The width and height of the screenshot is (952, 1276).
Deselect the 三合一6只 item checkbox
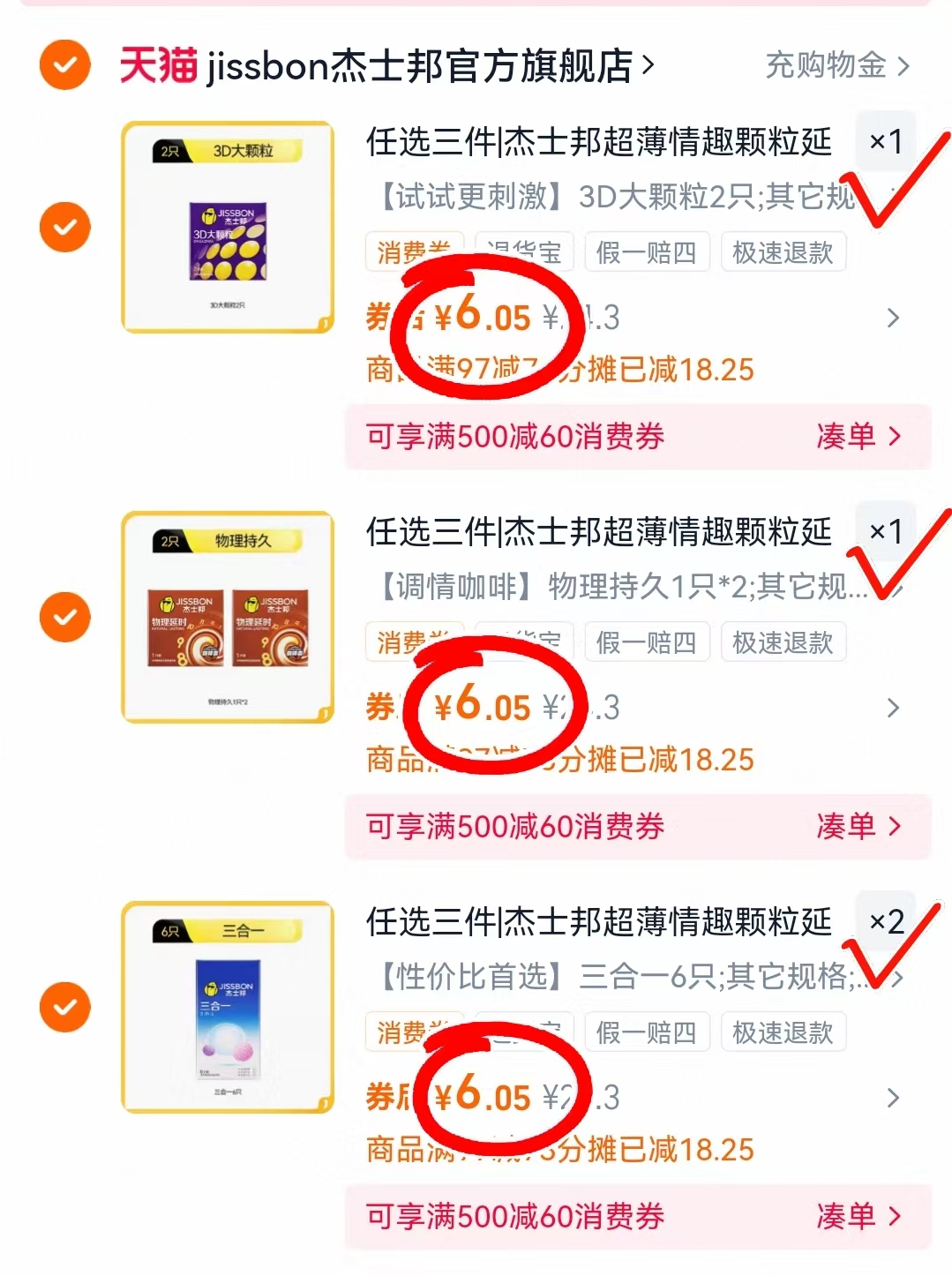tap(64, 1007)
